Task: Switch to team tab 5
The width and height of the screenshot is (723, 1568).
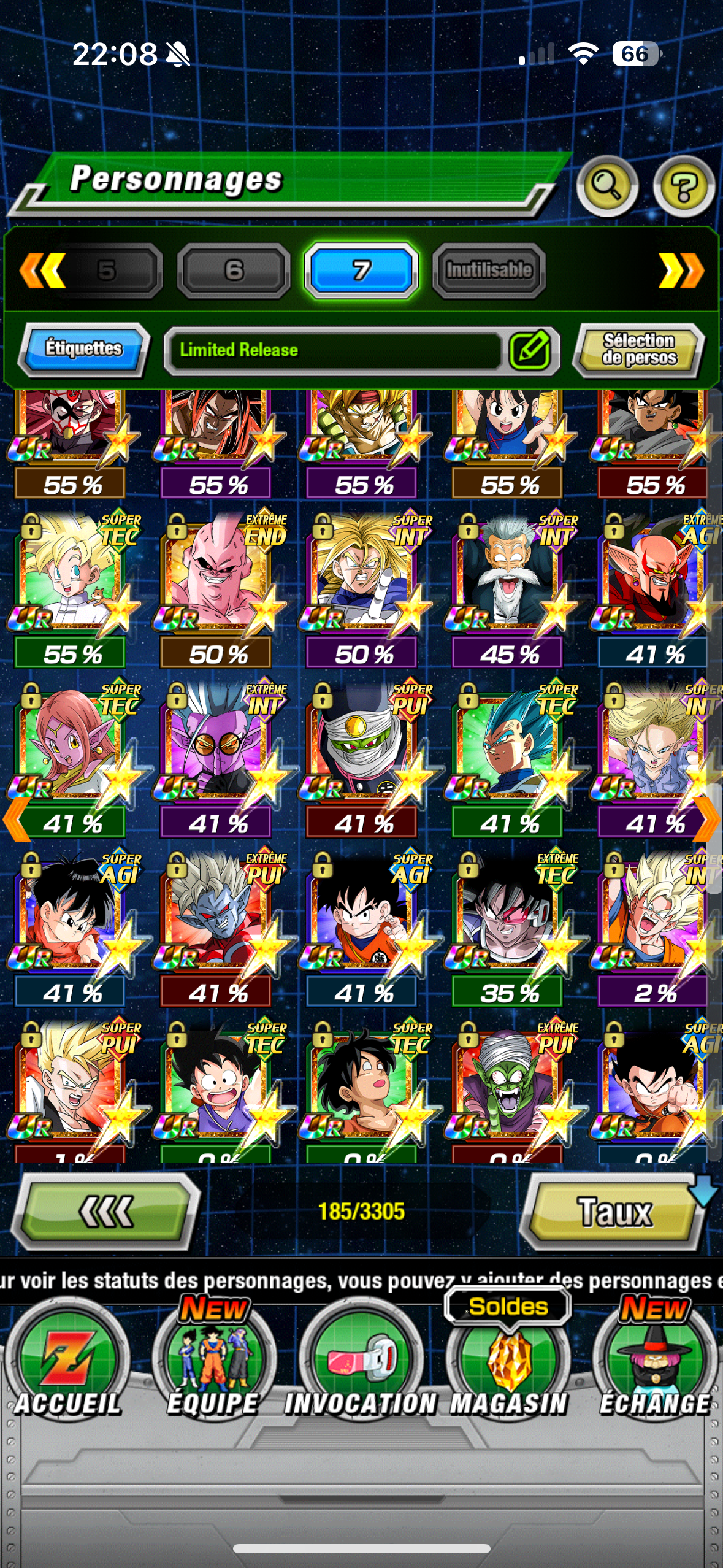Action: click(x=107, y=271)
